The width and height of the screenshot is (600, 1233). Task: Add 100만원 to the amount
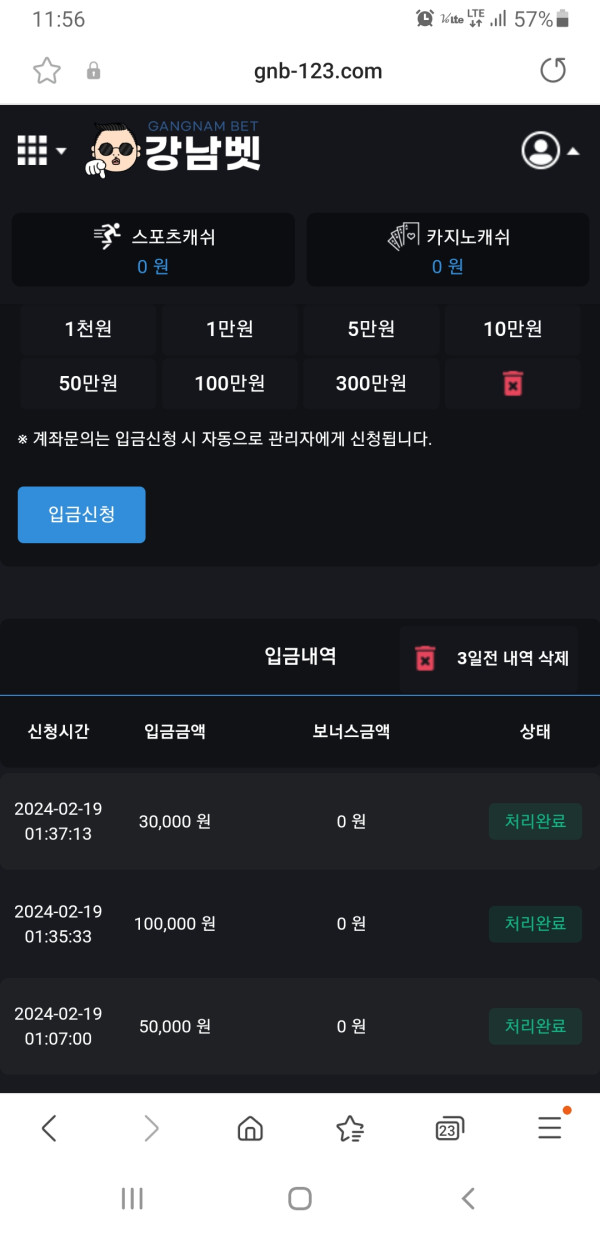pos(229,383)
